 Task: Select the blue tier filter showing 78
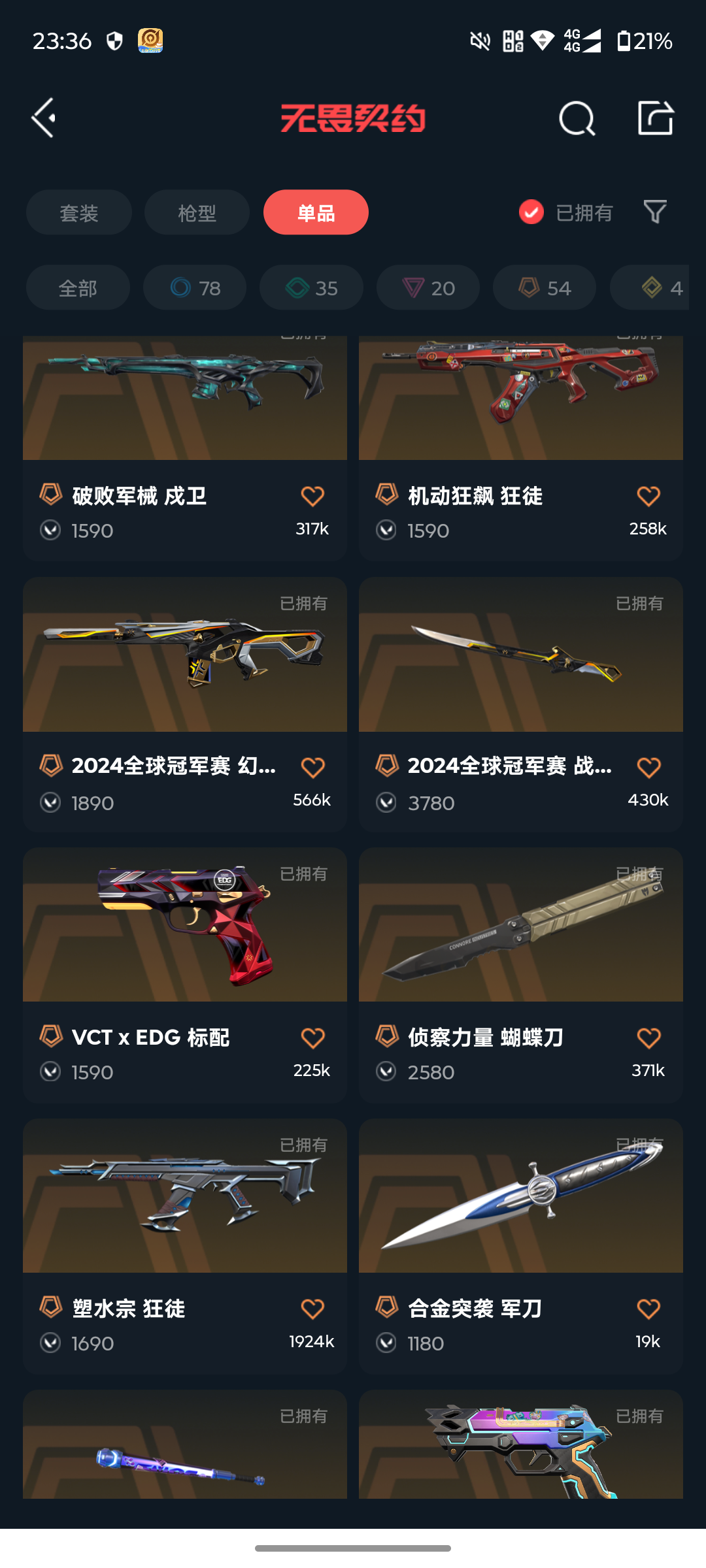point(194,287)
